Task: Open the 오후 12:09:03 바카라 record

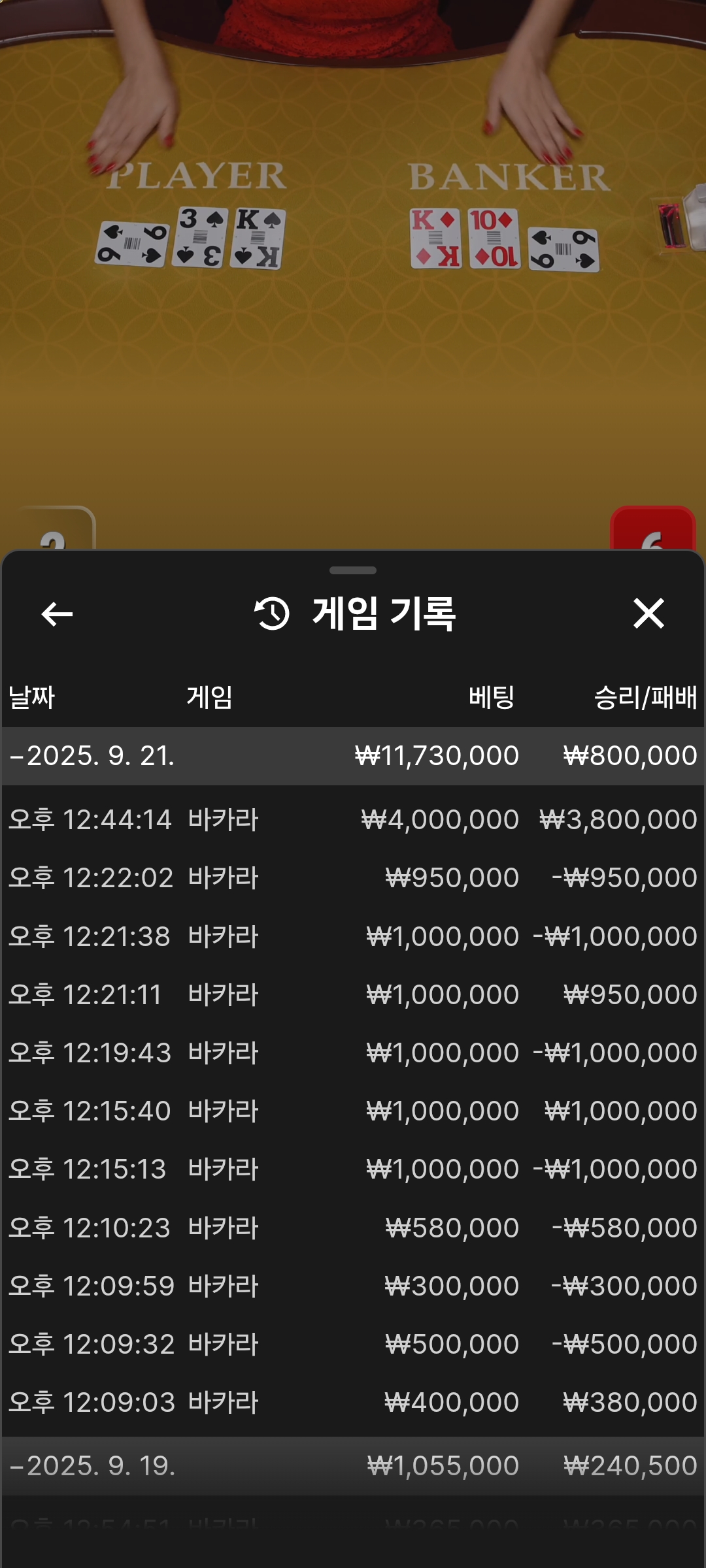Action: pyautogui.click(x=353, y=1402)
